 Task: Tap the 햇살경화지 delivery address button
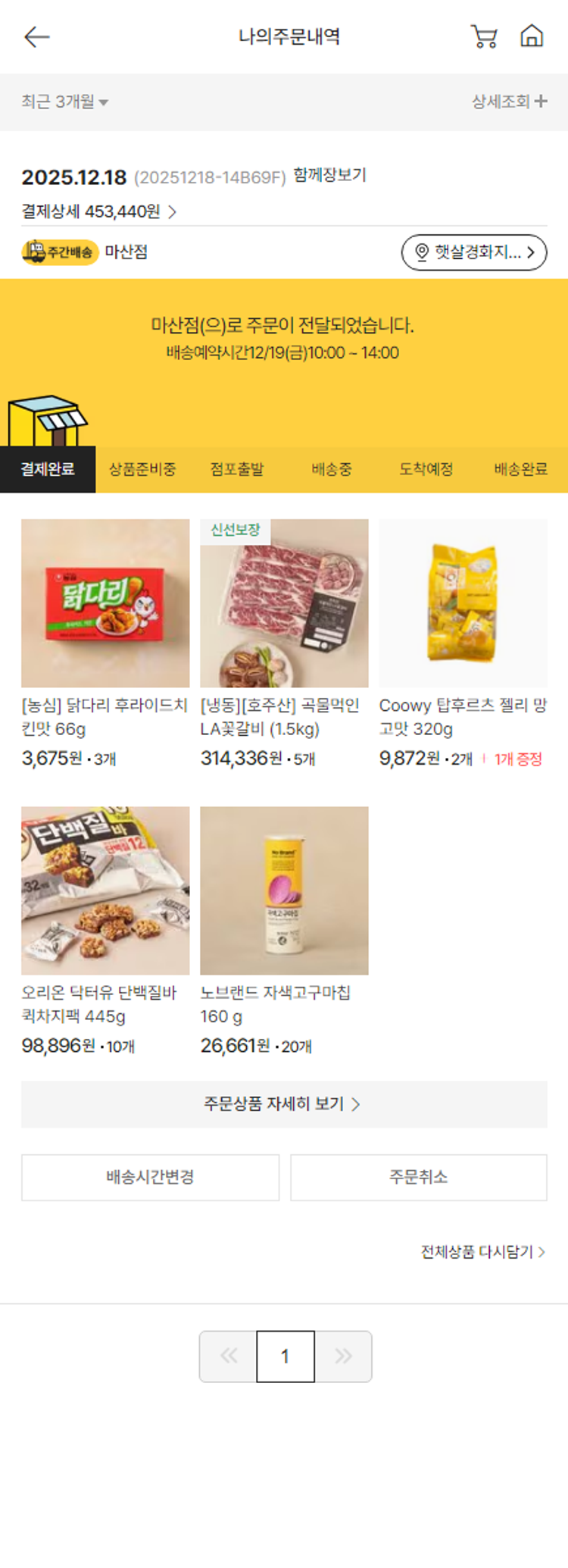(x=474, y=252)
